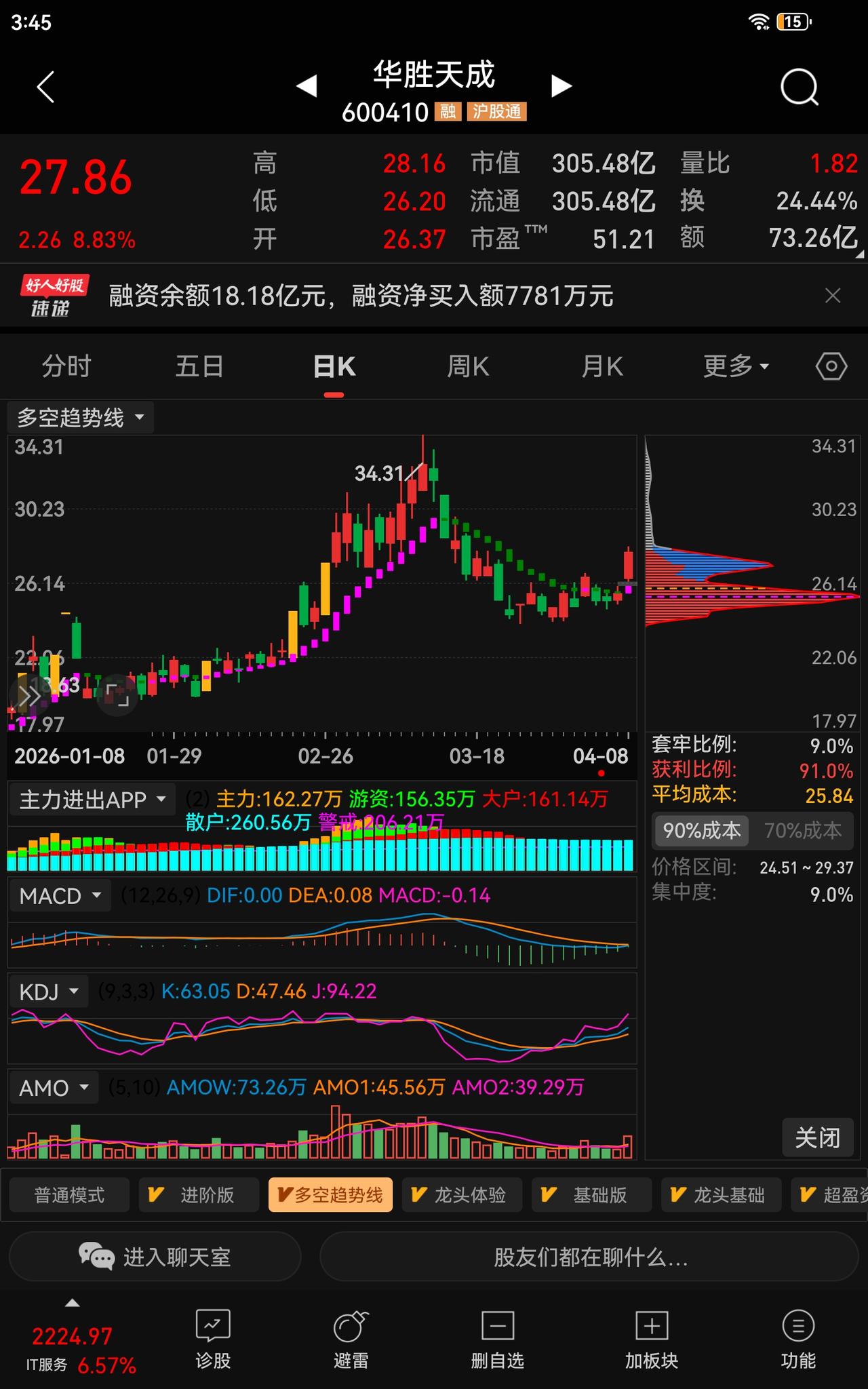Open chart settings via the gear icon

[x=831, y=366]
